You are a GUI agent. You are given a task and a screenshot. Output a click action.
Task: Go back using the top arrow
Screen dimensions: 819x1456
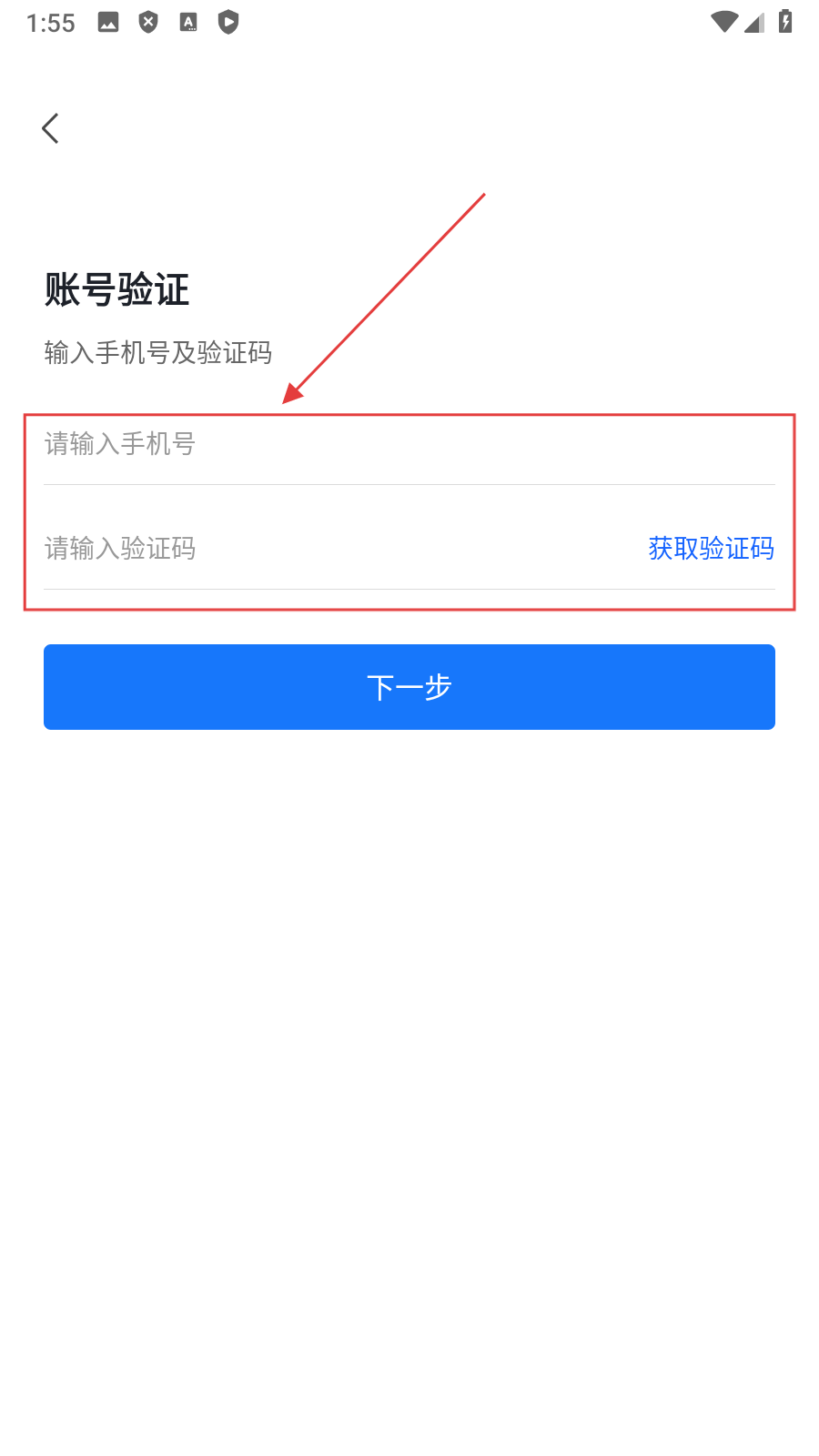point(51,128)
